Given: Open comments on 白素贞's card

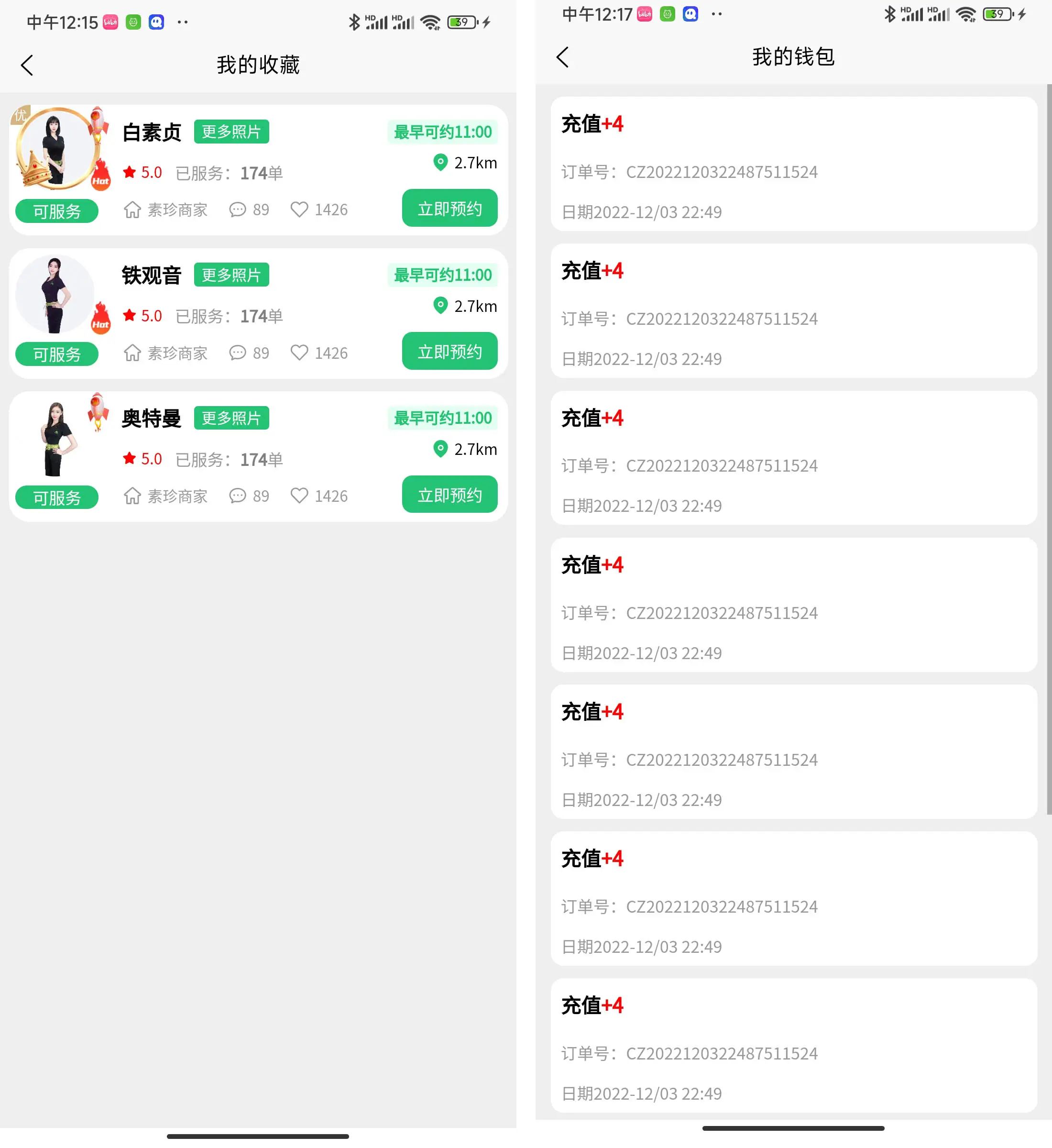Looking at the screenshot, I should [237, 210].
